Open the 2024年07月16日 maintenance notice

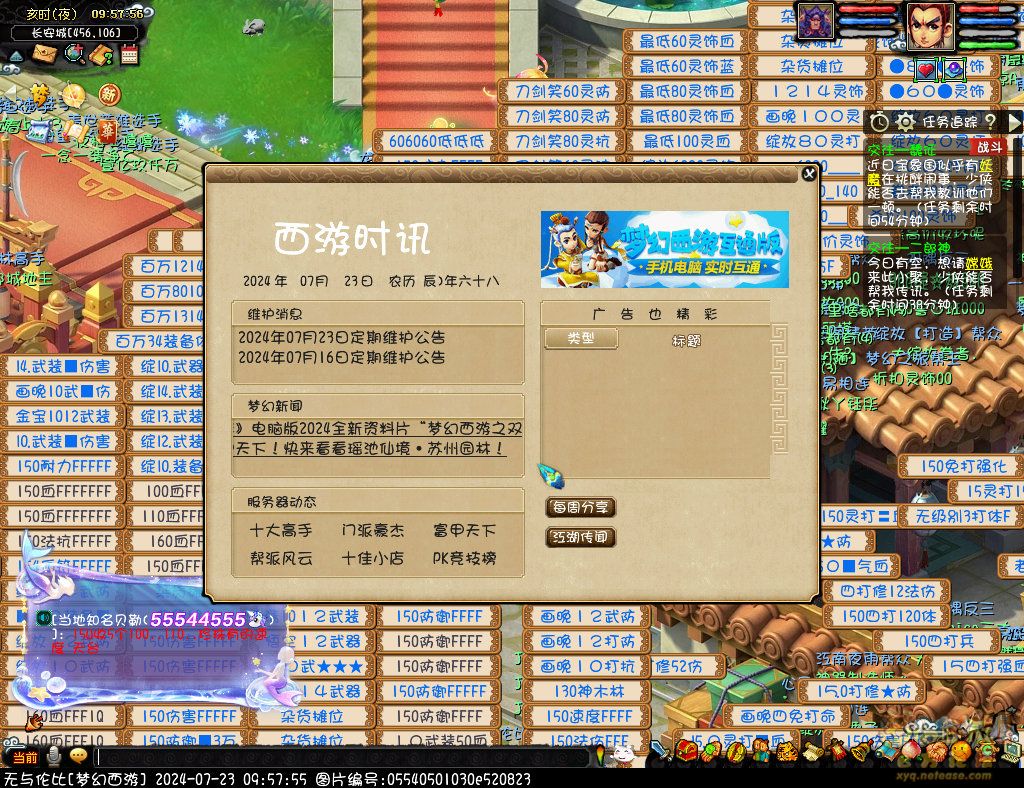point(342,357)
